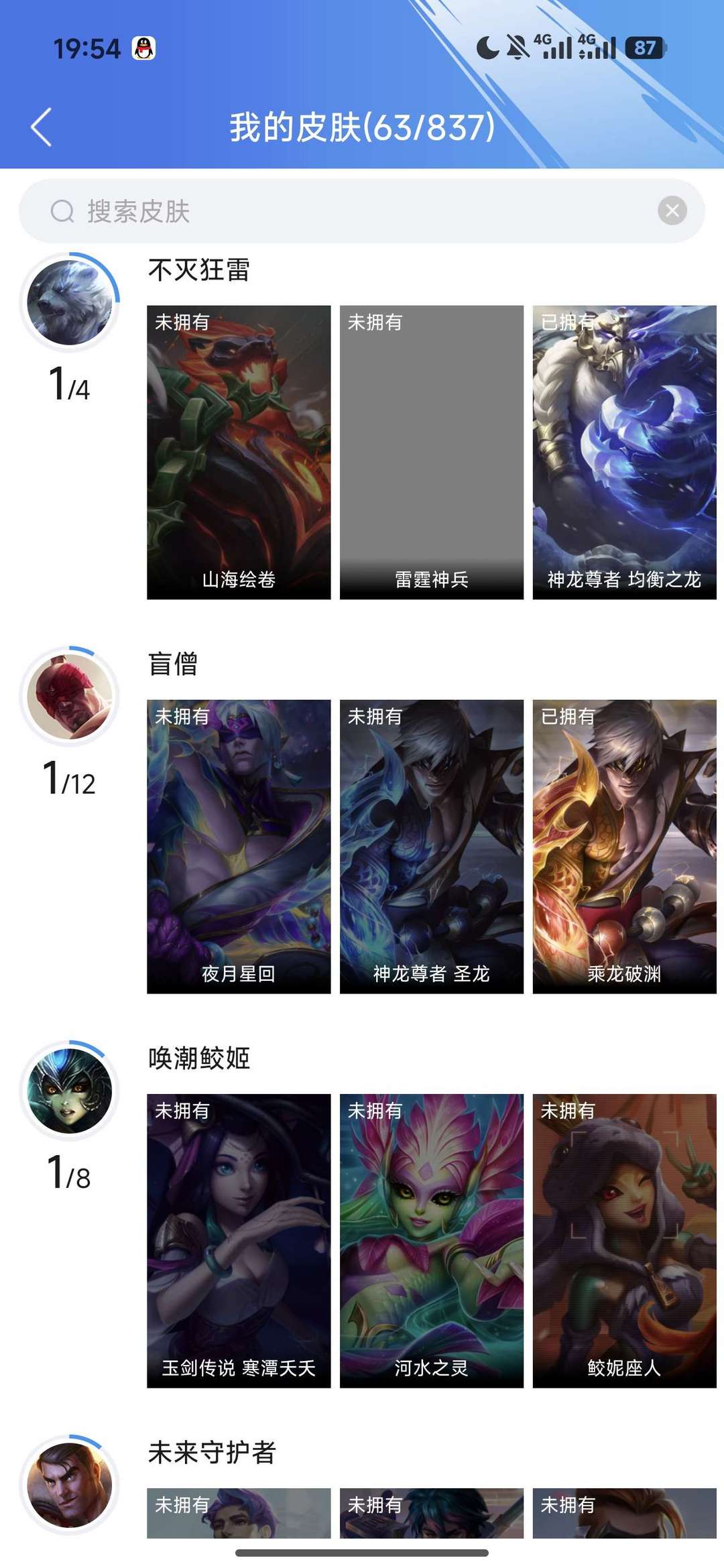Viewport: 724px width, 1568px height.
Task: Open the 雷霆神兵 skin card
Action: point(432,453)
